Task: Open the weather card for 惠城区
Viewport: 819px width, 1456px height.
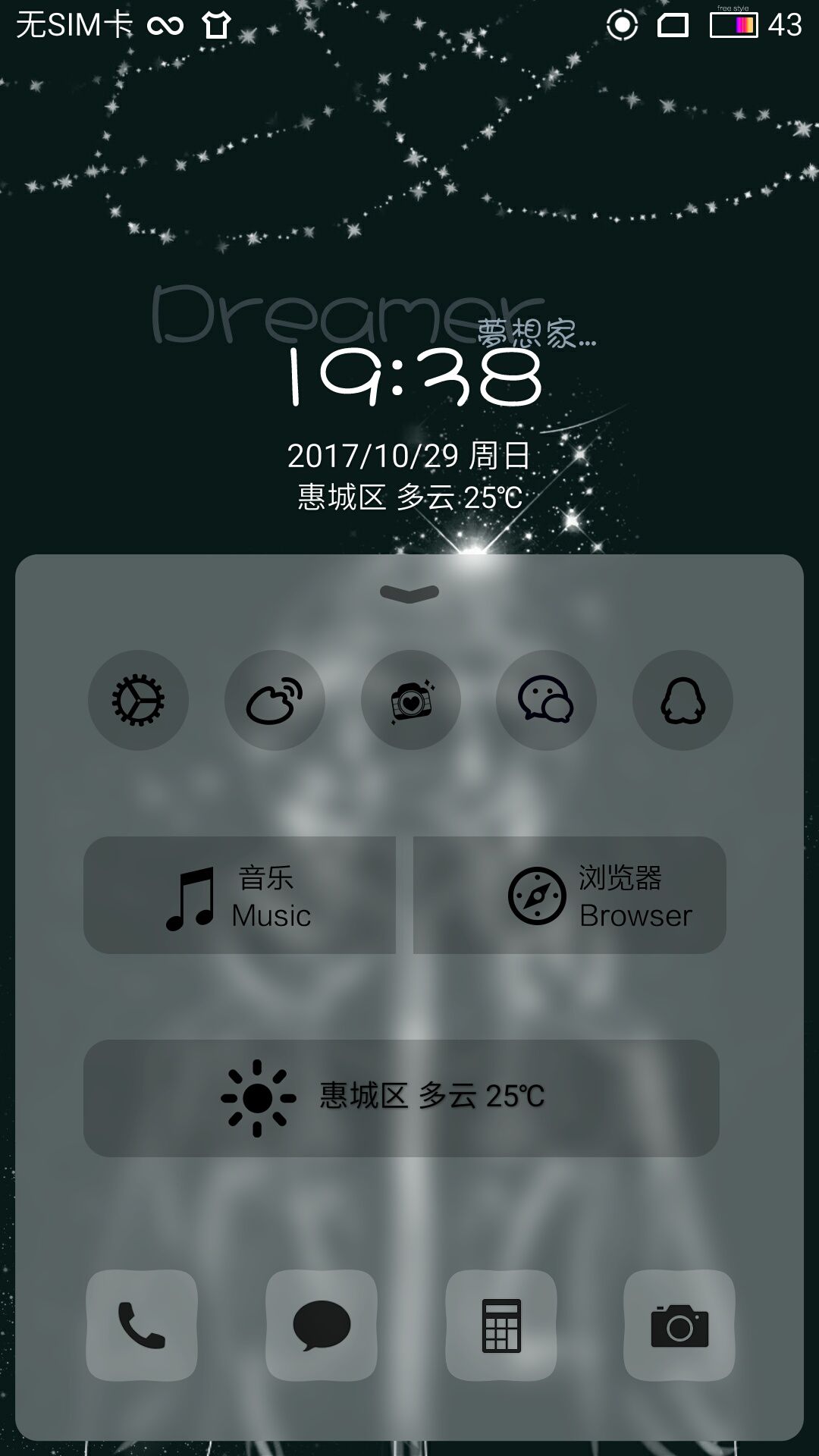Action: click(401, 1098)
